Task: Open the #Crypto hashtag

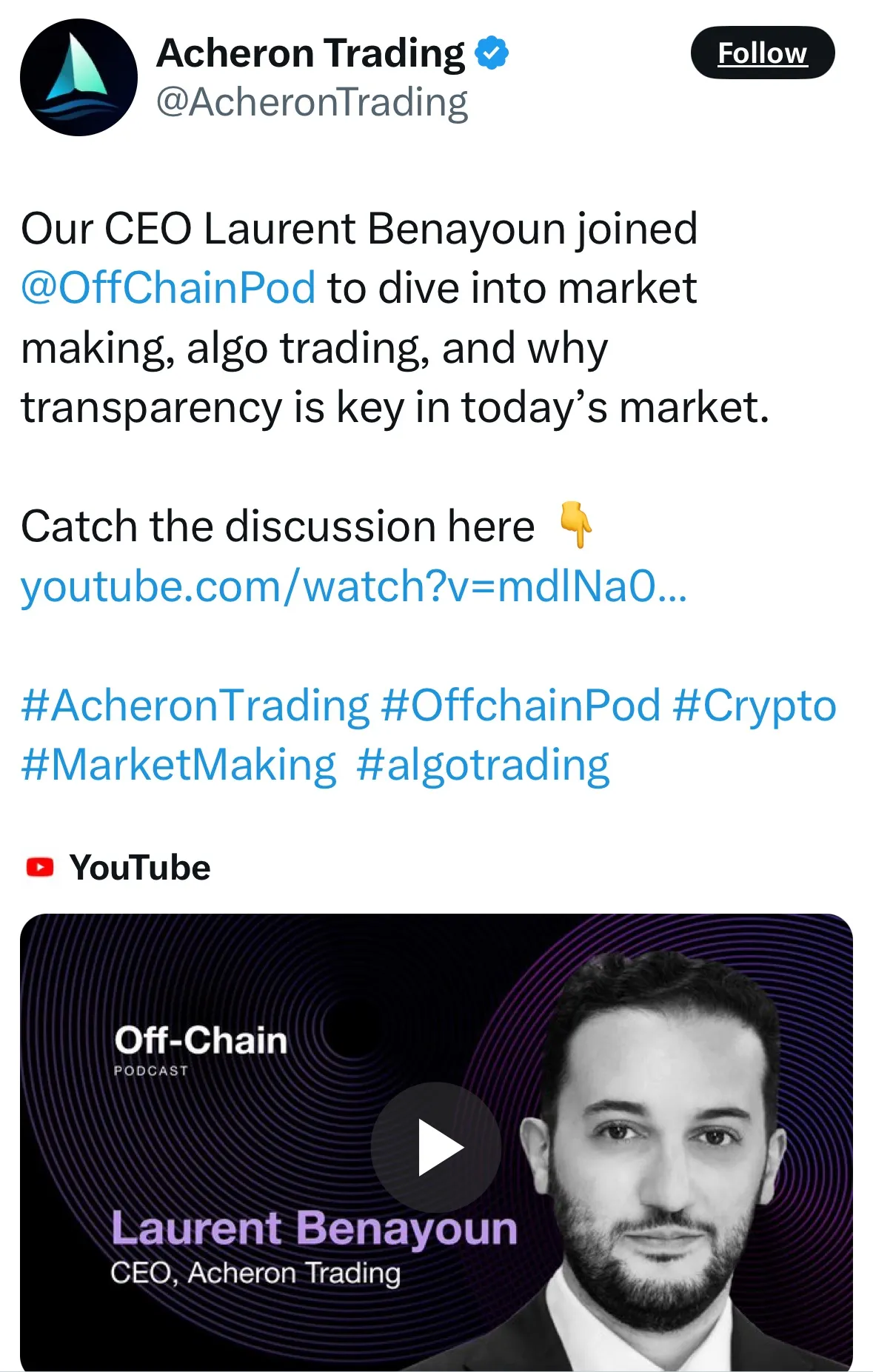Action: point(754,706)
